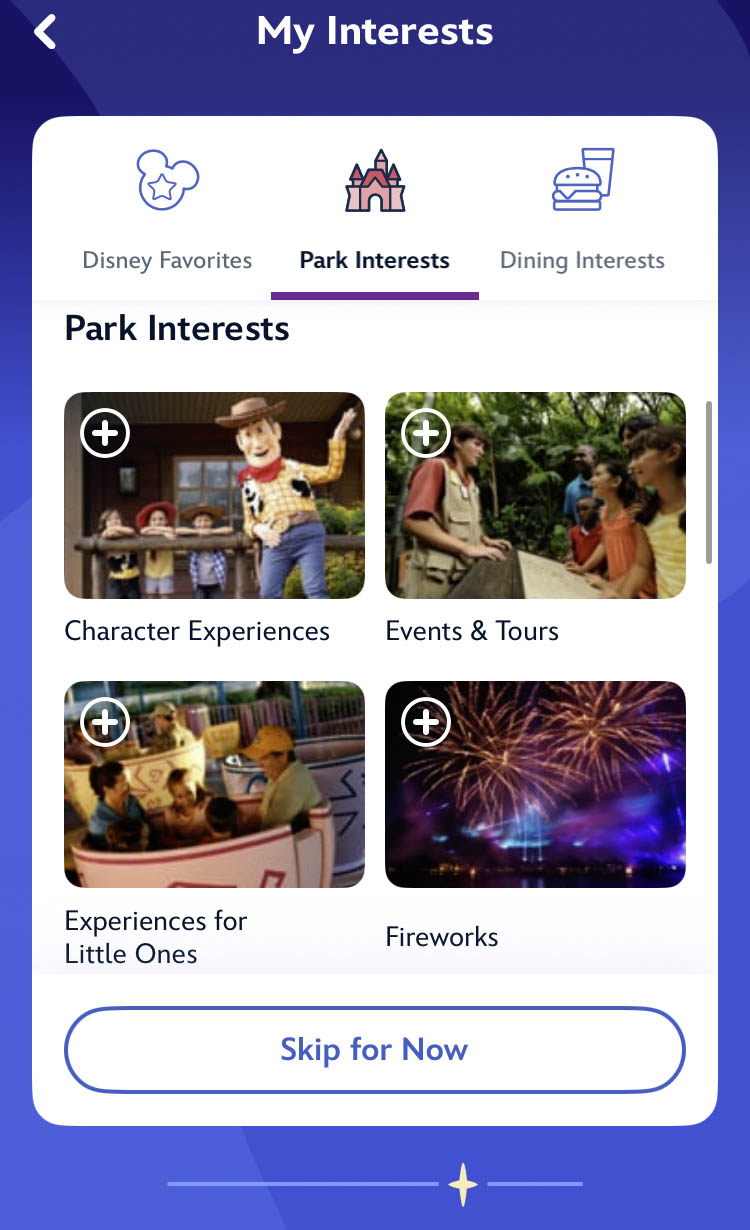Go back from My Interests
This screenshot has height=1230, width=750.
45,32
